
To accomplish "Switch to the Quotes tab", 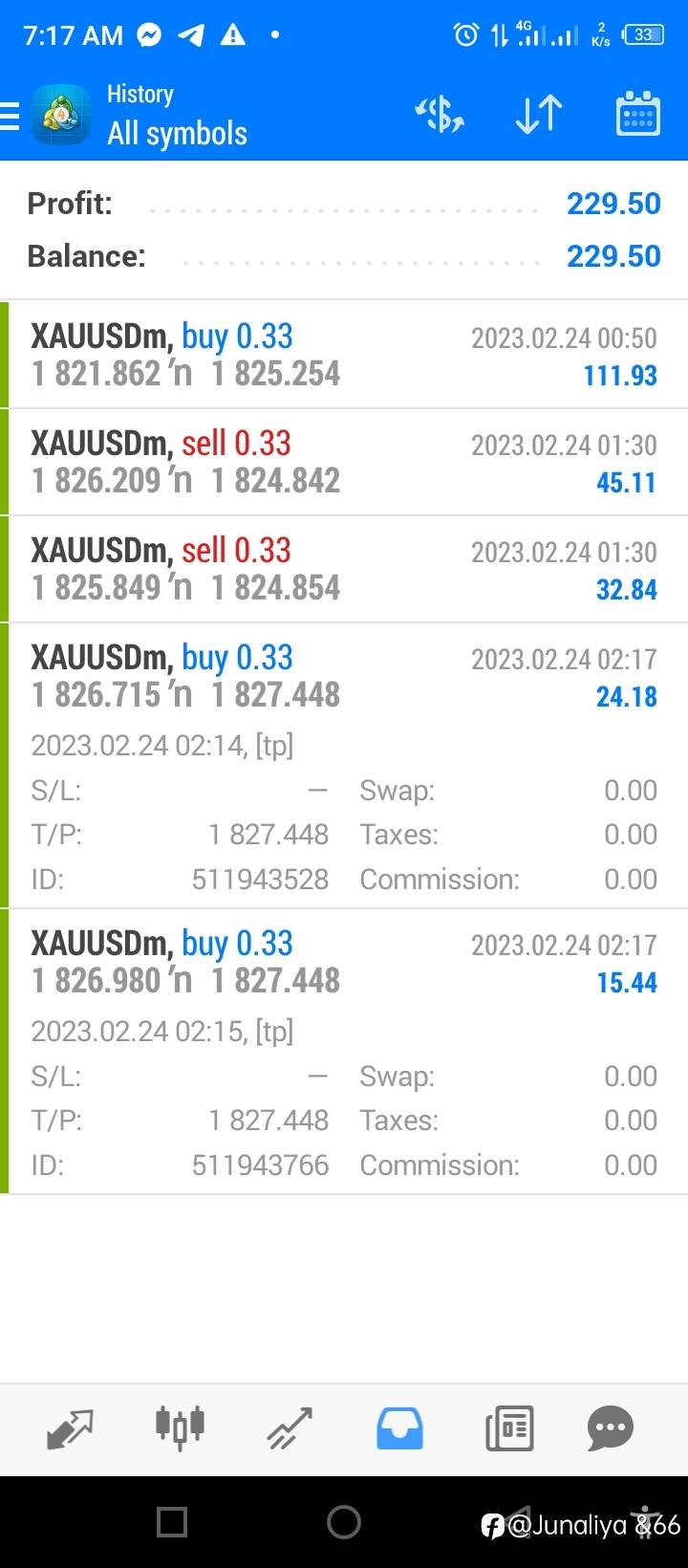I will [x=71, y=1429].
